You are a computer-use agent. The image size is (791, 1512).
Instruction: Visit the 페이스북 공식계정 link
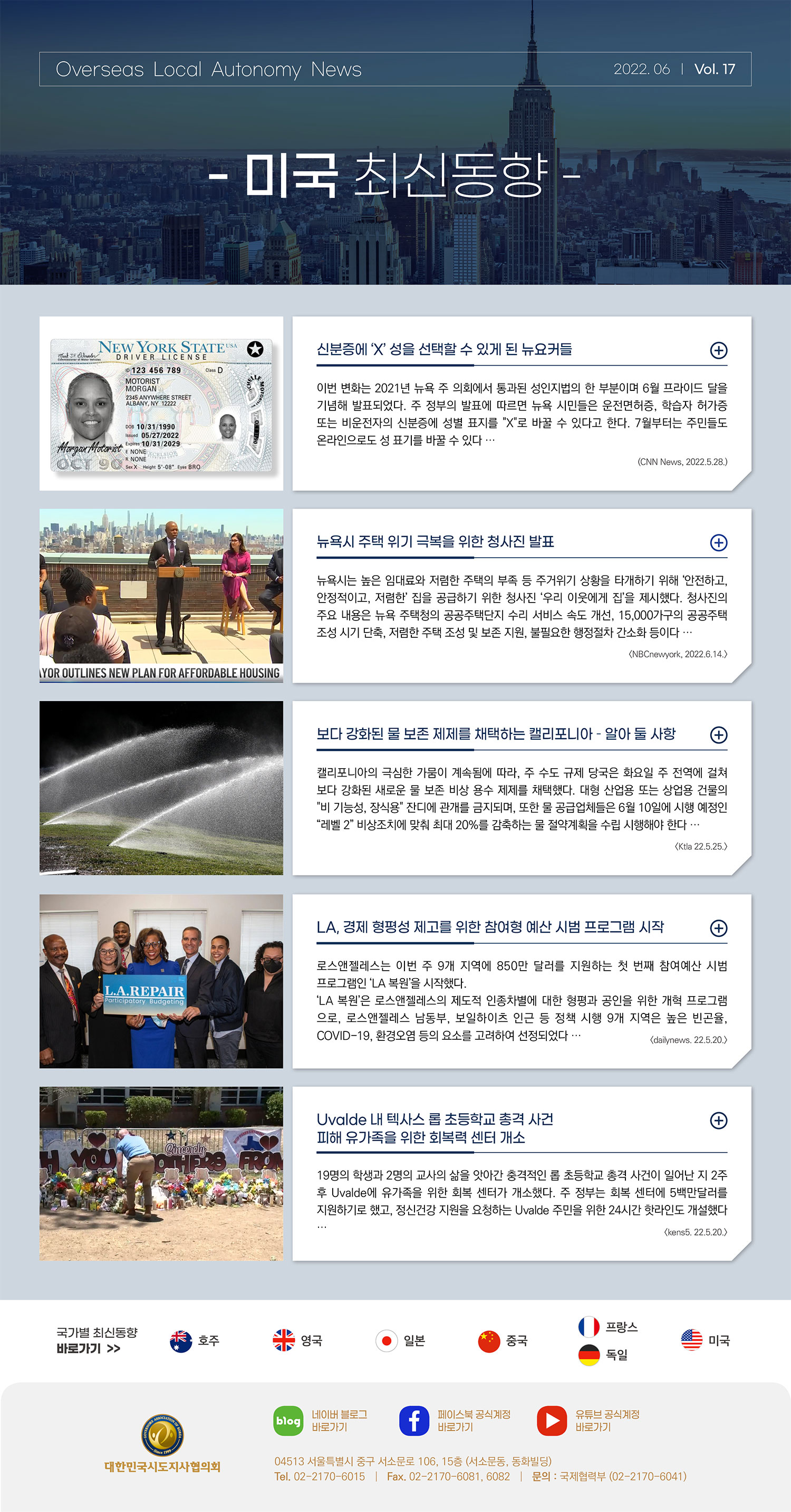tap(455, 1420)
